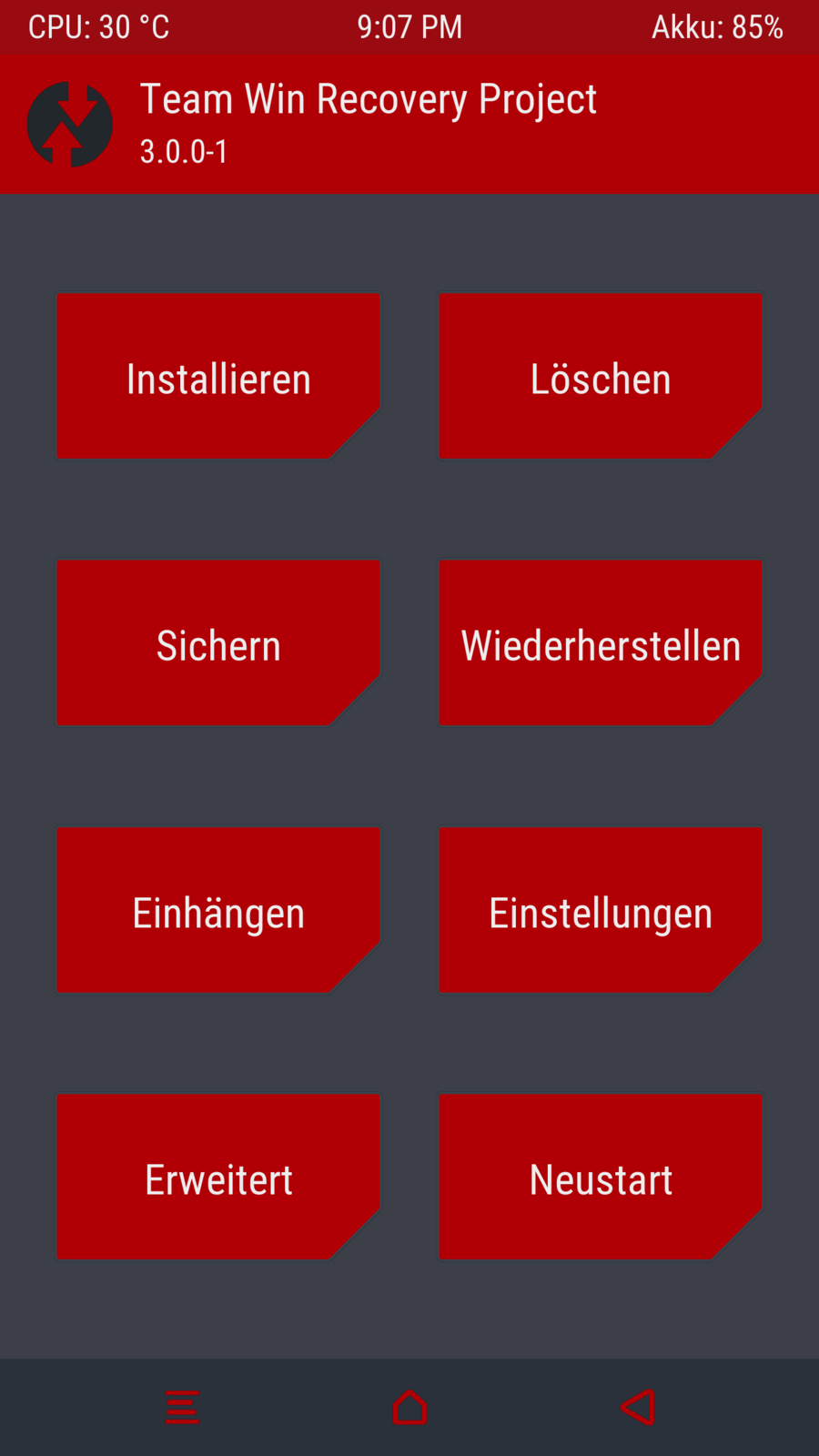Open the Installieren menu

point(218,377)
